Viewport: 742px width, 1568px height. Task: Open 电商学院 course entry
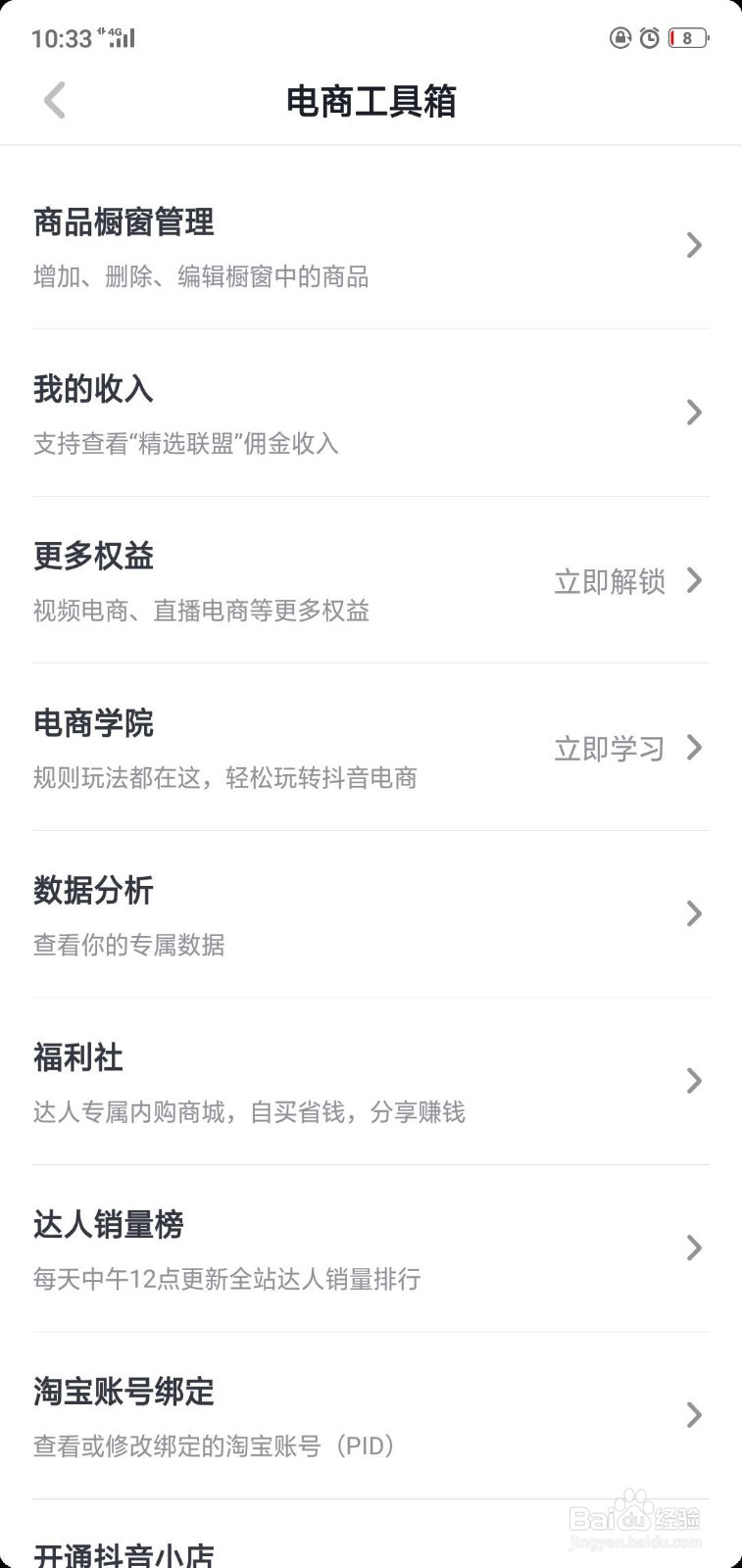point(93,724)
